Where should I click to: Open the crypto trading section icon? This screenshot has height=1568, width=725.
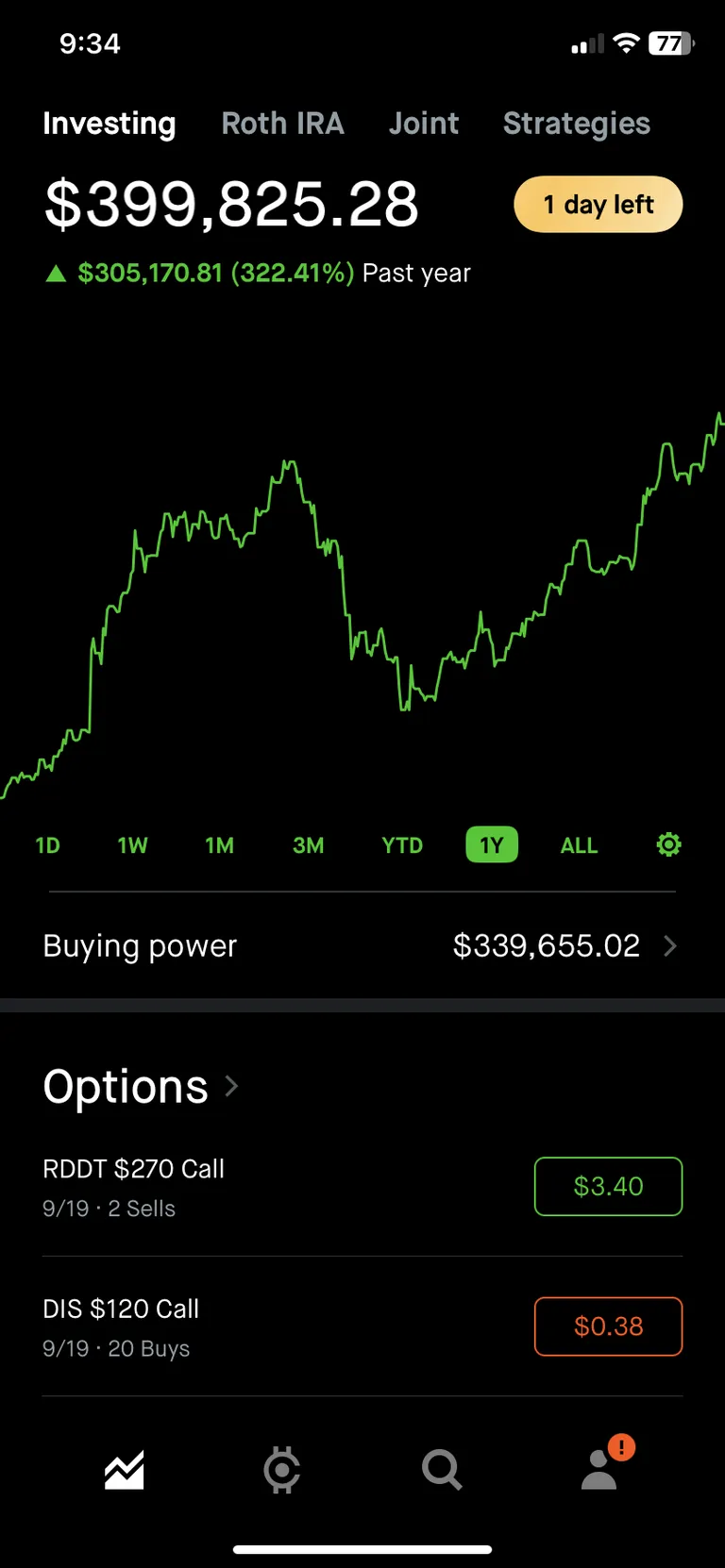[x=281, y=1470]
